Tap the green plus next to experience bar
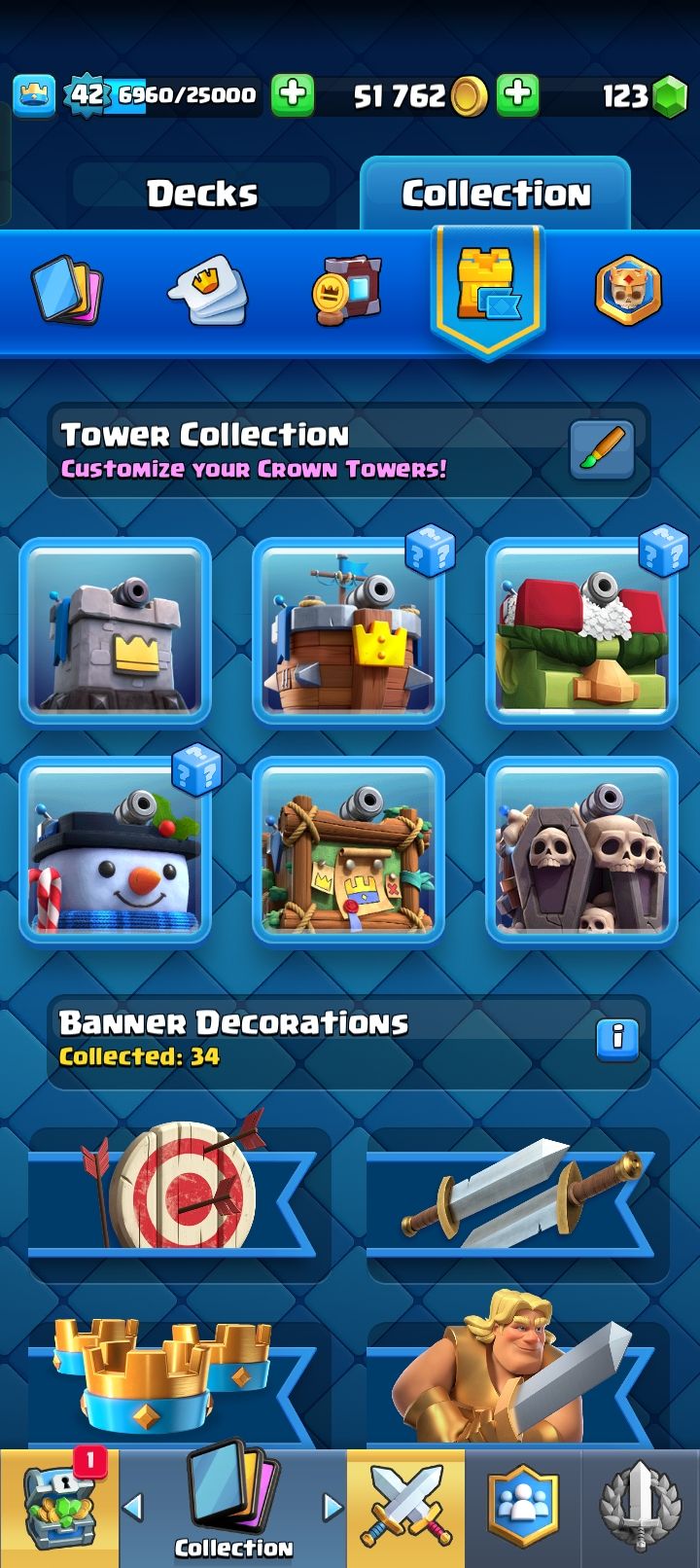700x1568 pixels. pyautogui.click(x=292, y=94)
